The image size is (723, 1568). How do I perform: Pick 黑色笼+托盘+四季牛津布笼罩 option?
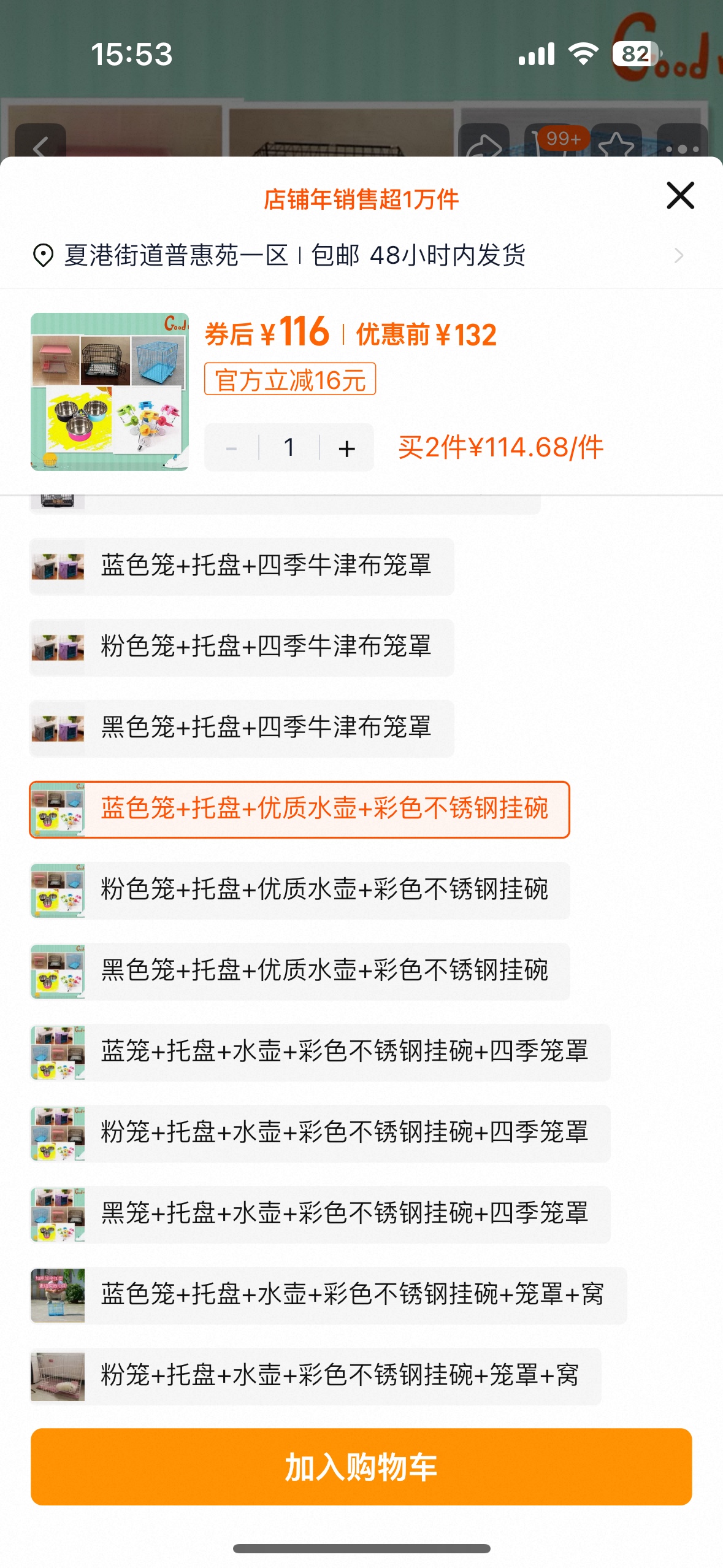[x=242, y=728]
